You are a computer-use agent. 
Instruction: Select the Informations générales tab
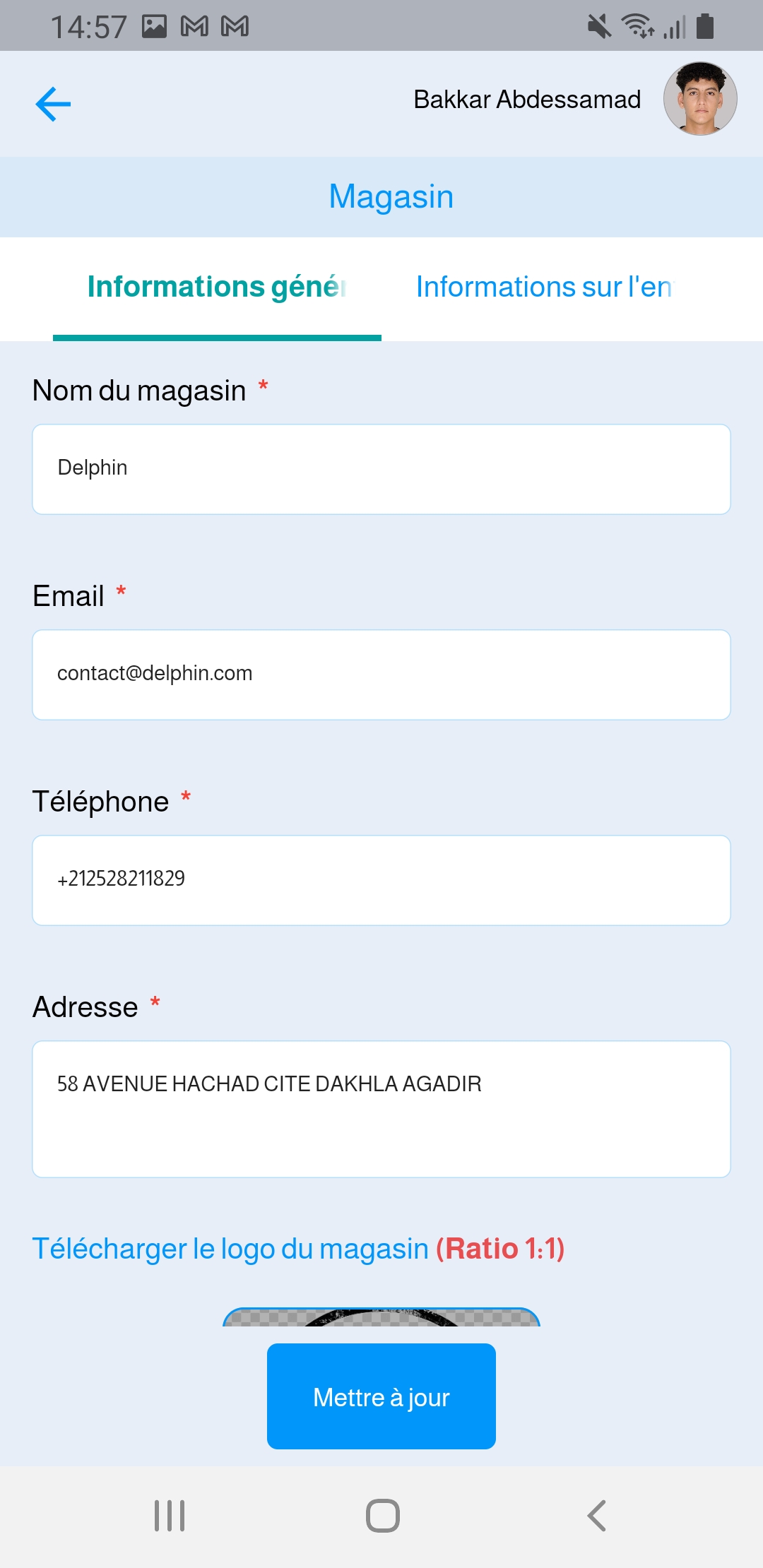pyautogui.click(x=217, y=287)
